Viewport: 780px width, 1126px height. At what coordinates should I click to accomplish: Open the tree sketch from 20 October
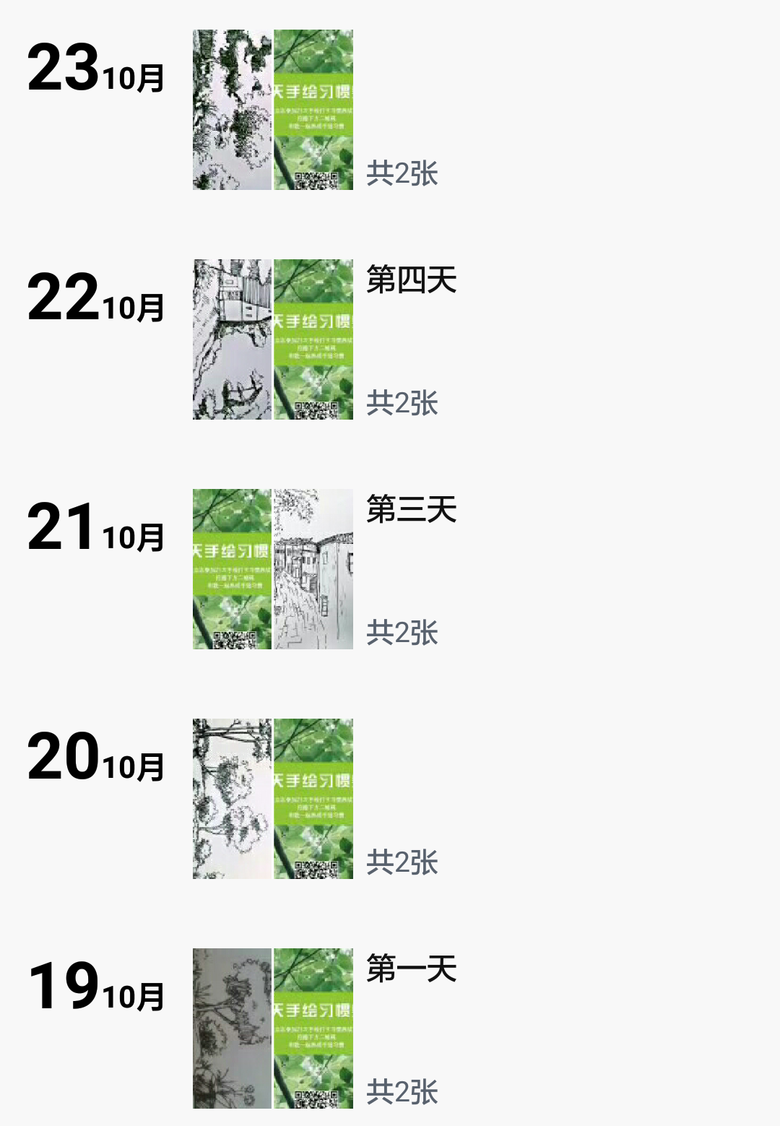click(232, 798)
